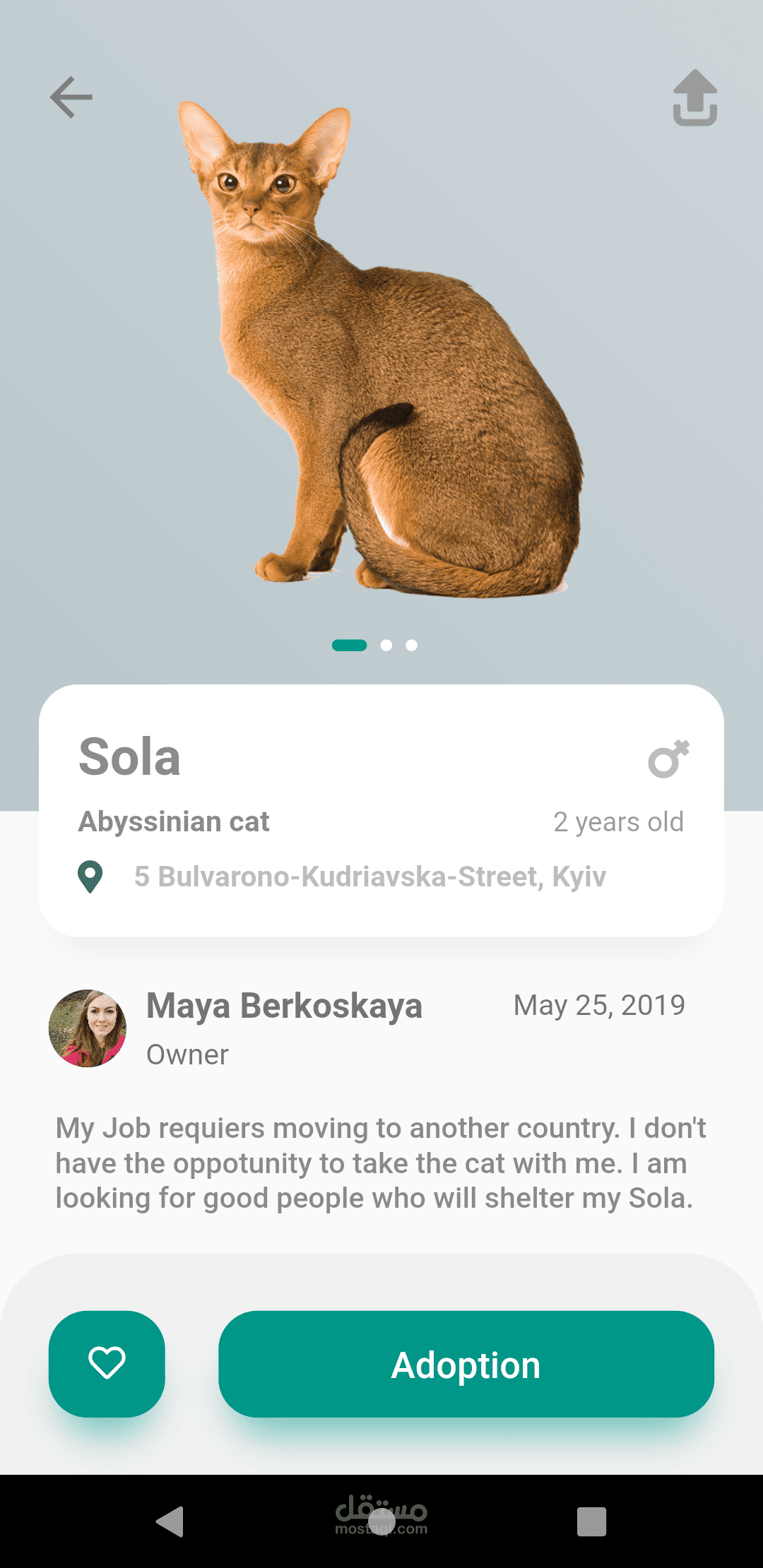The width and height of the screenshot is (763, 1568).
Task: Go back using the top-left arrow
Action: coord(71,97)
